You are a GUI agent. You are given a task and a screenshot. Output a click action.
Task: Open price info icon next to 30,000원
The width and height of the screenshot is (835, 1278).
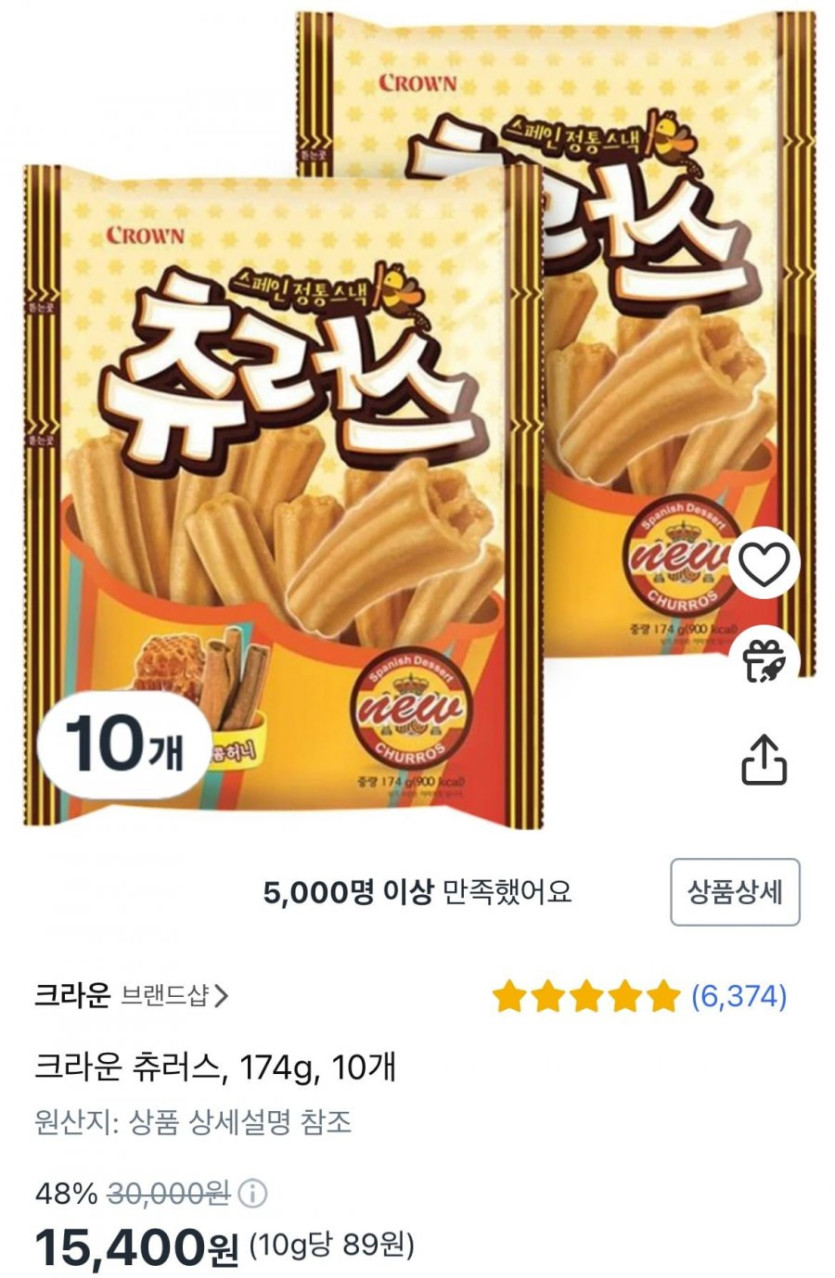[255, 1193]
